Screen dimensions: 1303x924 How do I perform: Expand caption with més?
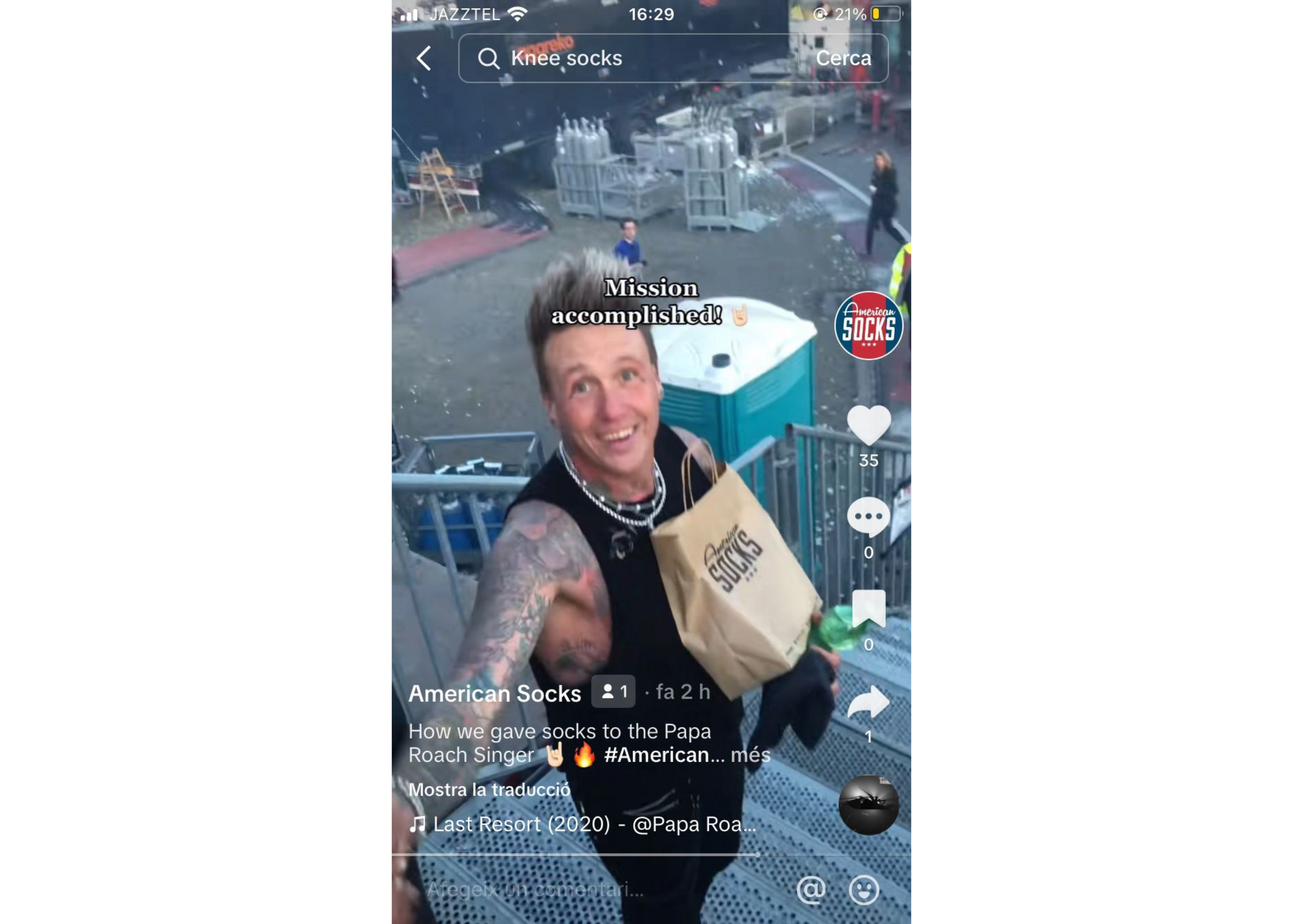750,755
